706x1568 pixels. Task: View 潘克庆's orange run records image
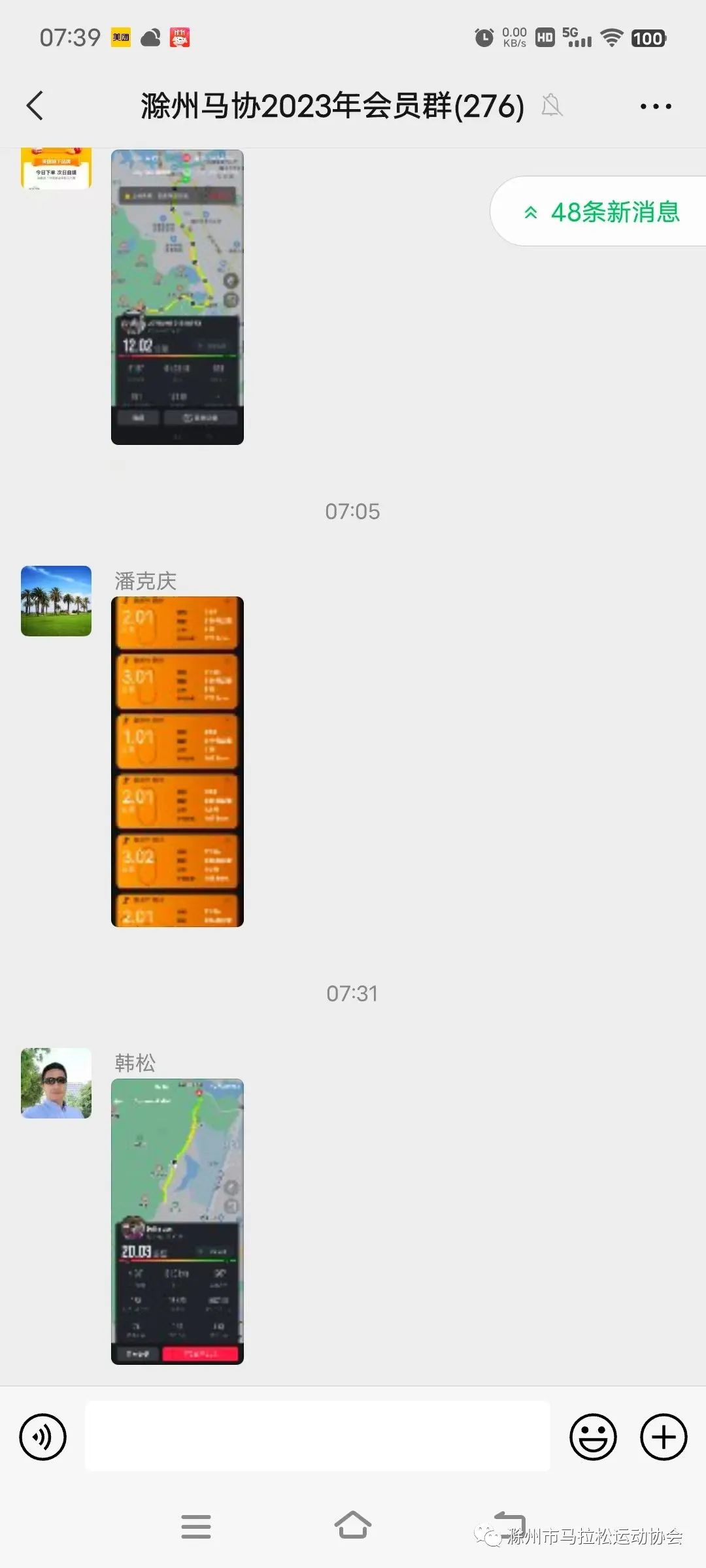(x=177, y=761)
